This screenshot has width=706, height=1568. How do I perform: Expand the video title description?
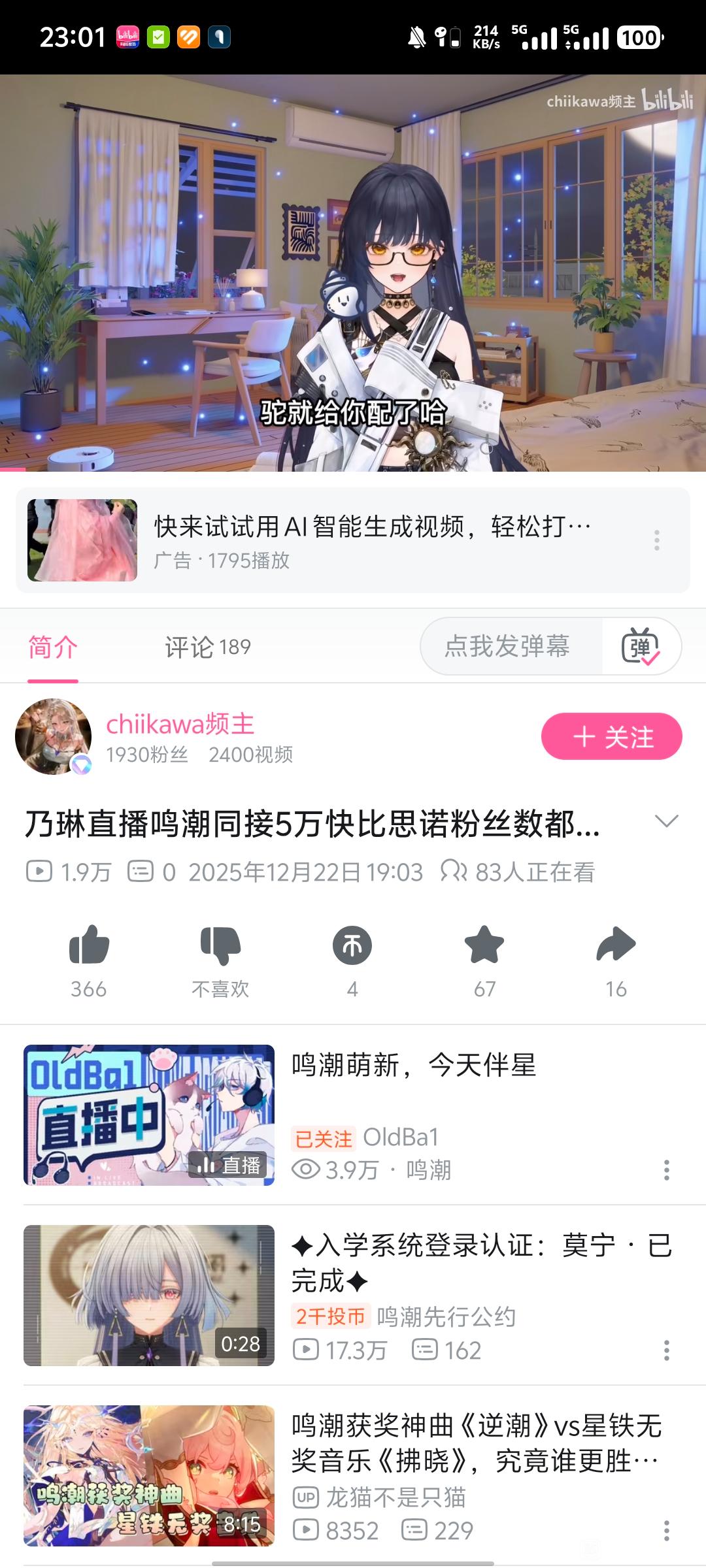[x=666, y=821]
